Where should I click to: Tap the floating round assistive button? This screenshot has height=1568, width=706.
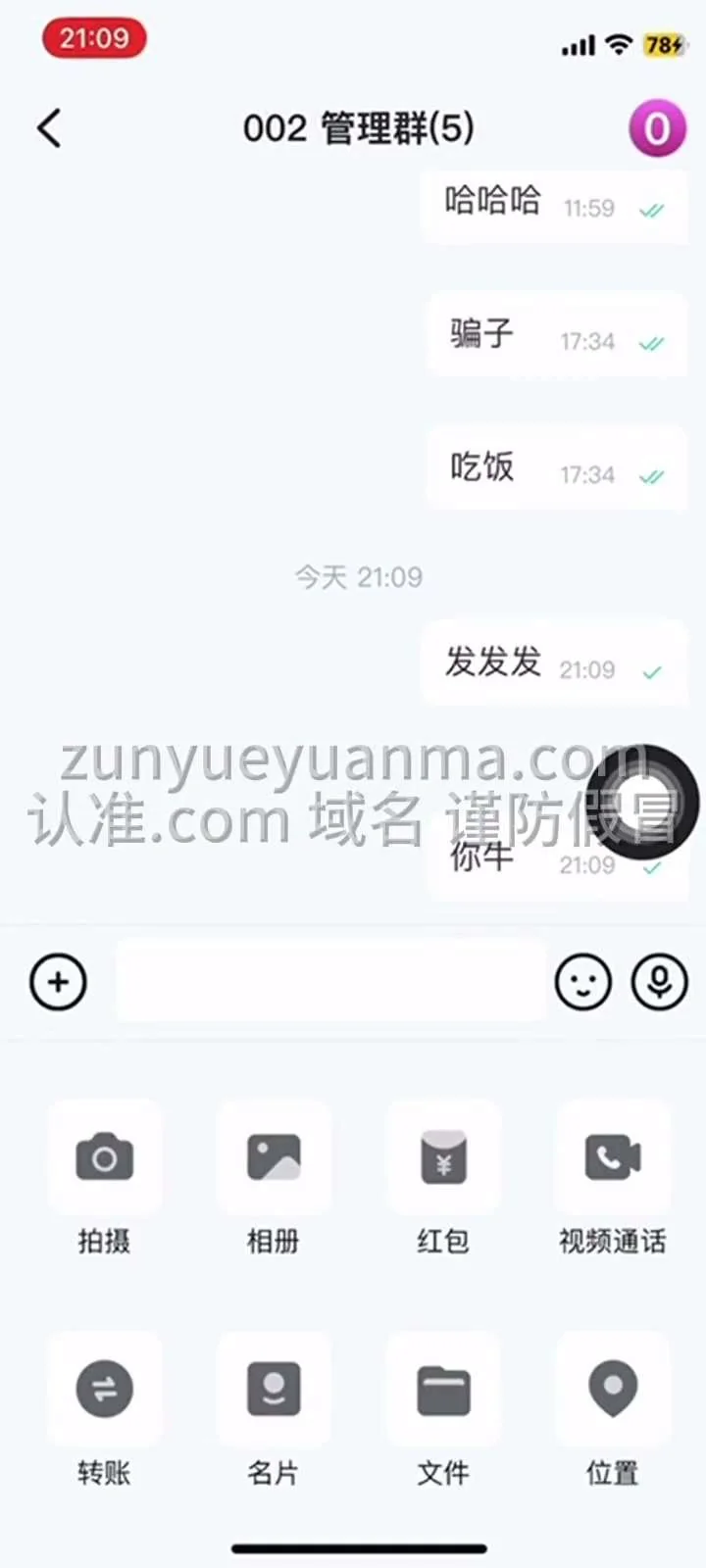pyautogui.click(x=643, y=802)
